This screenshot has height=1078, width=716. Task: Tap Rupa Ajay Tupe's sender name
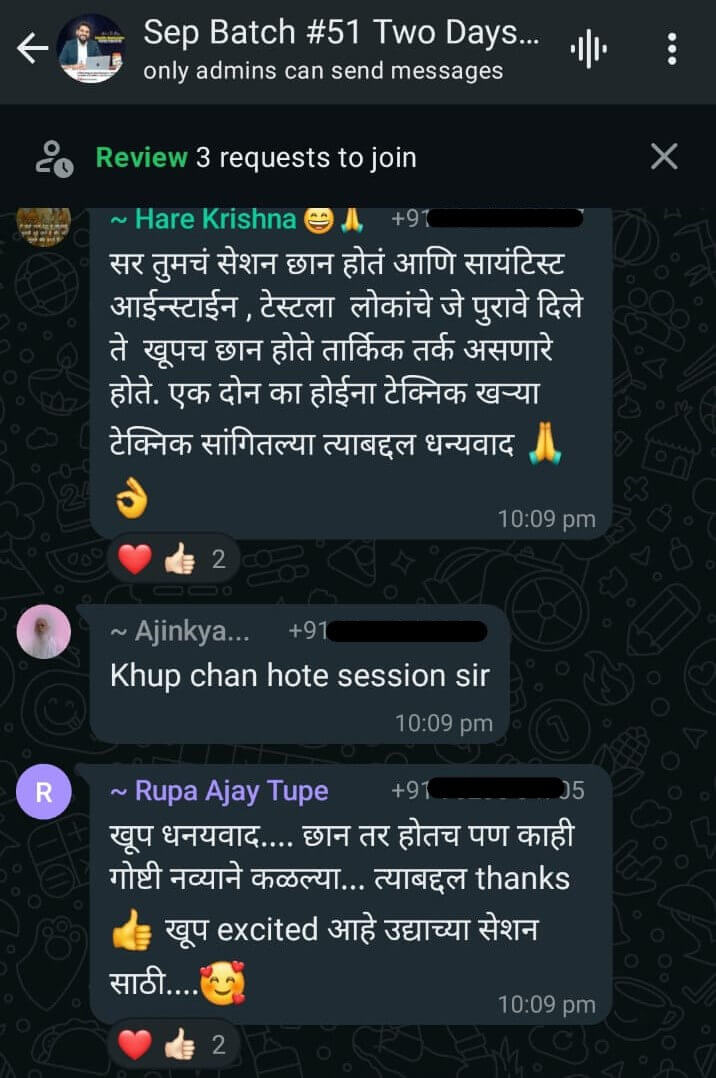click(x=219, y=791)
